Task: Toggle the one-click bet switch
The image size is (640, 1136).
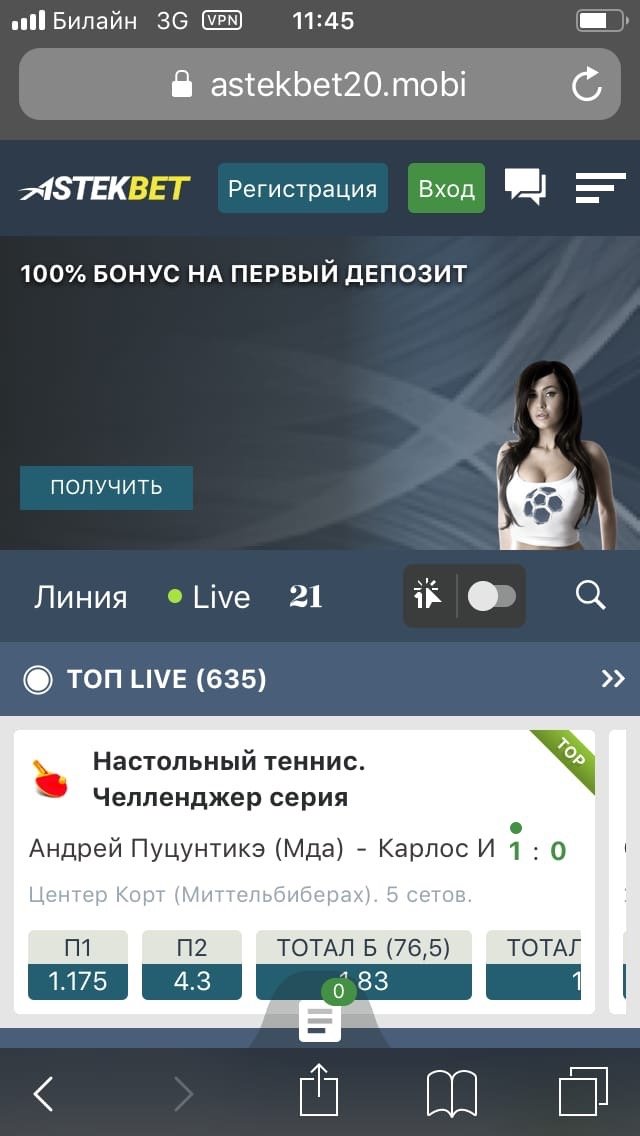Action: (491, 597)
